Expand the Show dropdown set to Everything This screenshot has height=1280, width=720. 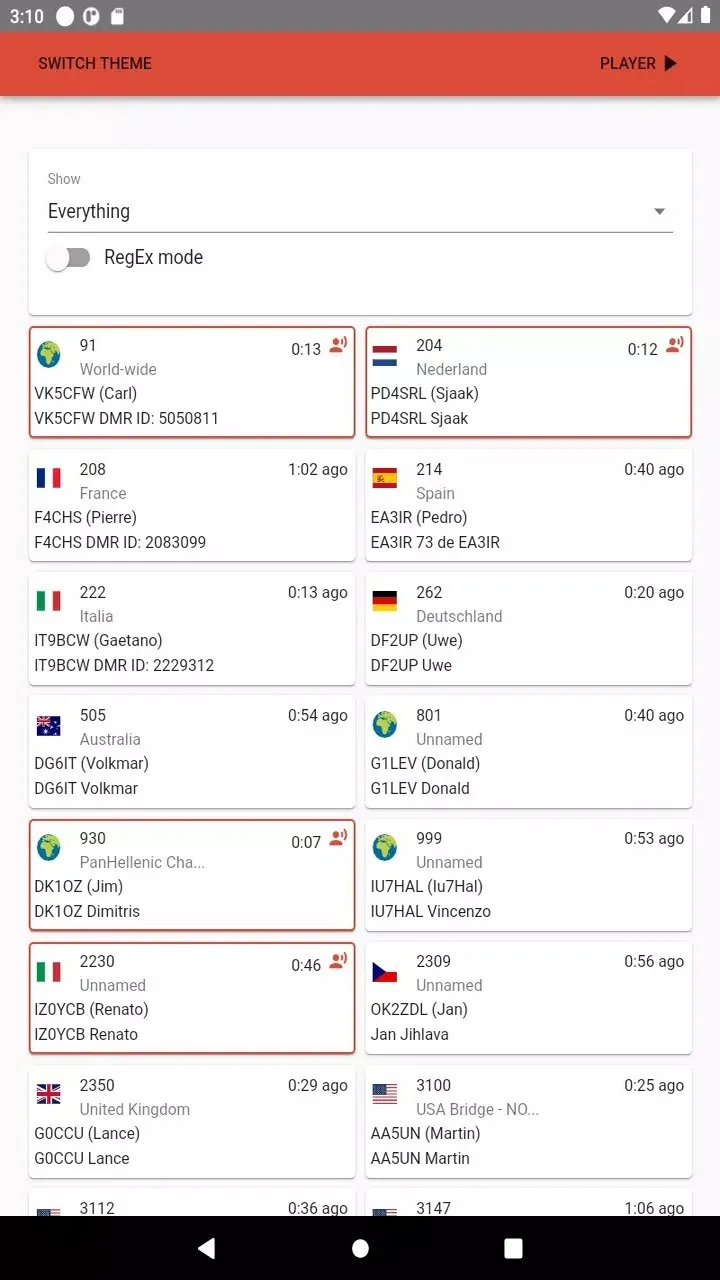360,211
